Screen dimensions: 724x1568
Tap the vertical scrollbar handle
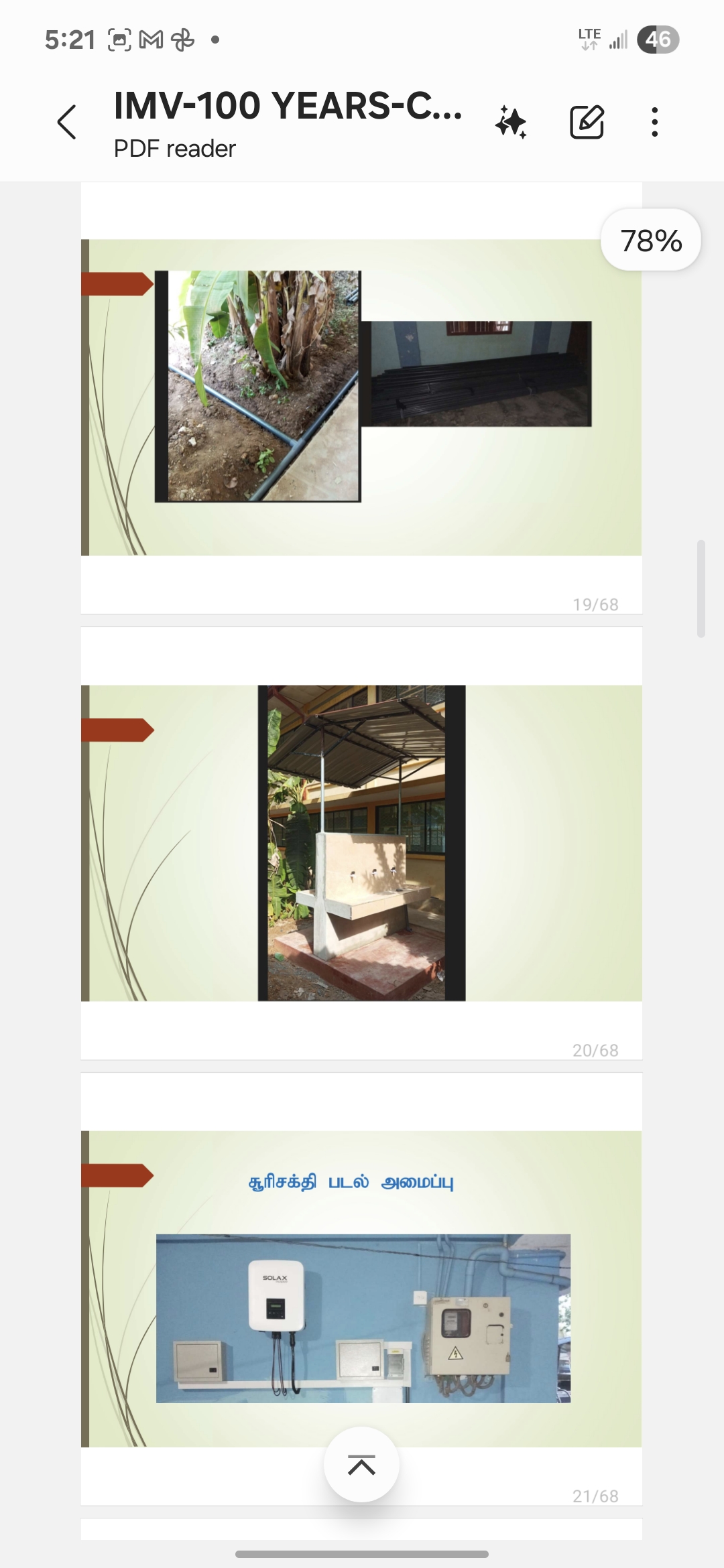coord(701,588)
